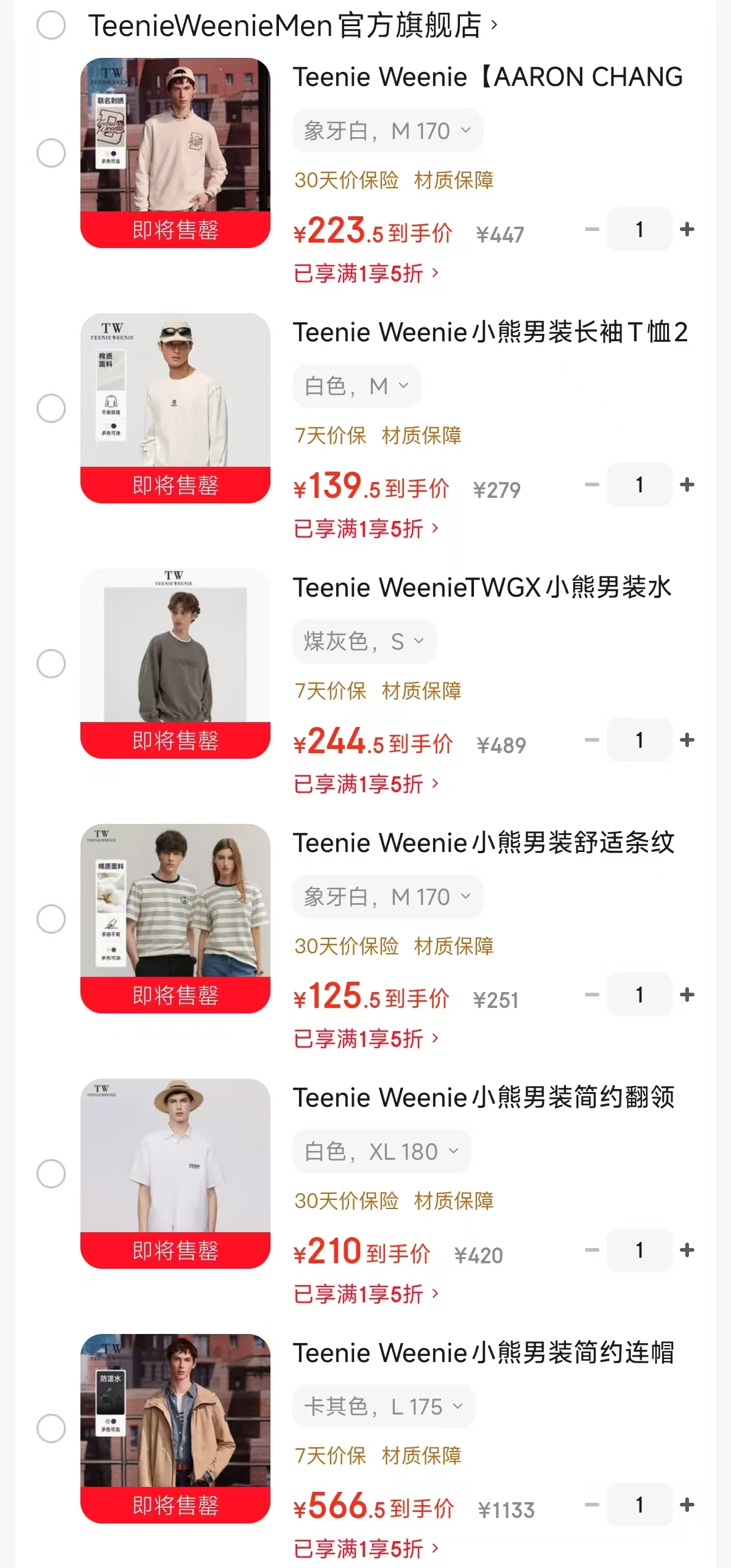Change the 白色, XL 180 option
Viewport: 731px width, 1568px height.
[x=381, y=1152]
